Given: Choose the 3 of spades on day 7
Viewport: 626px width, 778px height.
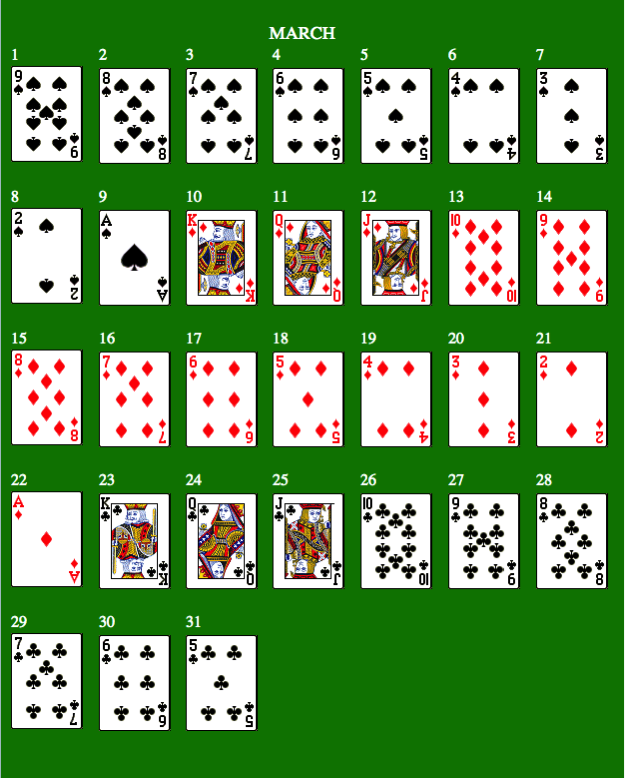Looking at the screenshot, I should click(571, 115).
